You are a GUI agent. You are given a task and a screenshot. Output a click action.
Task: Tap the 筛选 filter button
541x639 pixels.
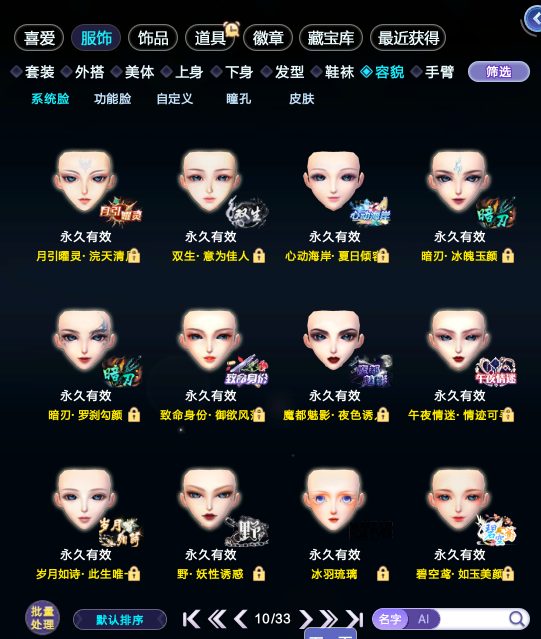499,72
